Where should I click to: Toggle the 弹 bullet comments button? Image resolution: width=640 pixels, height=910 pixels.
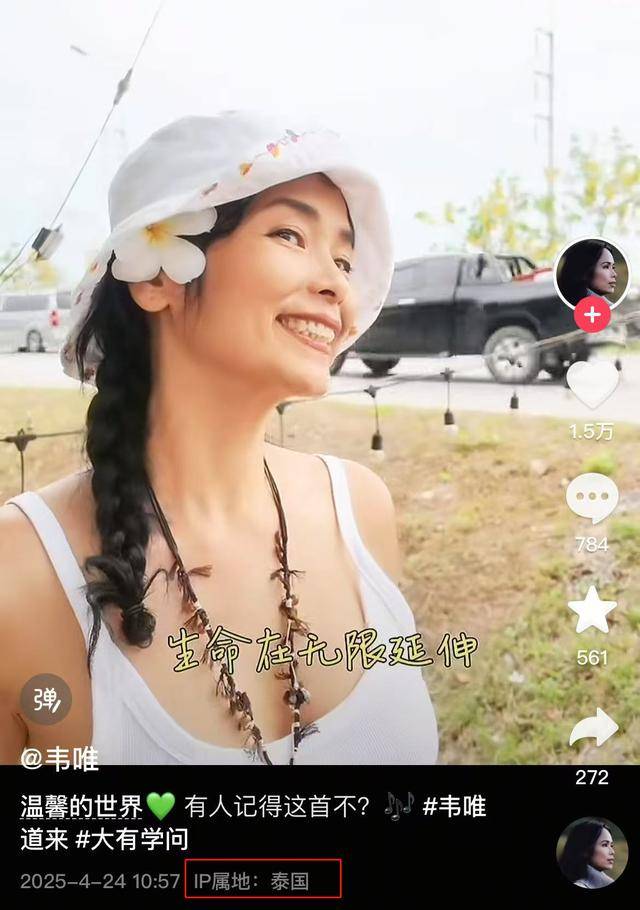46,699
